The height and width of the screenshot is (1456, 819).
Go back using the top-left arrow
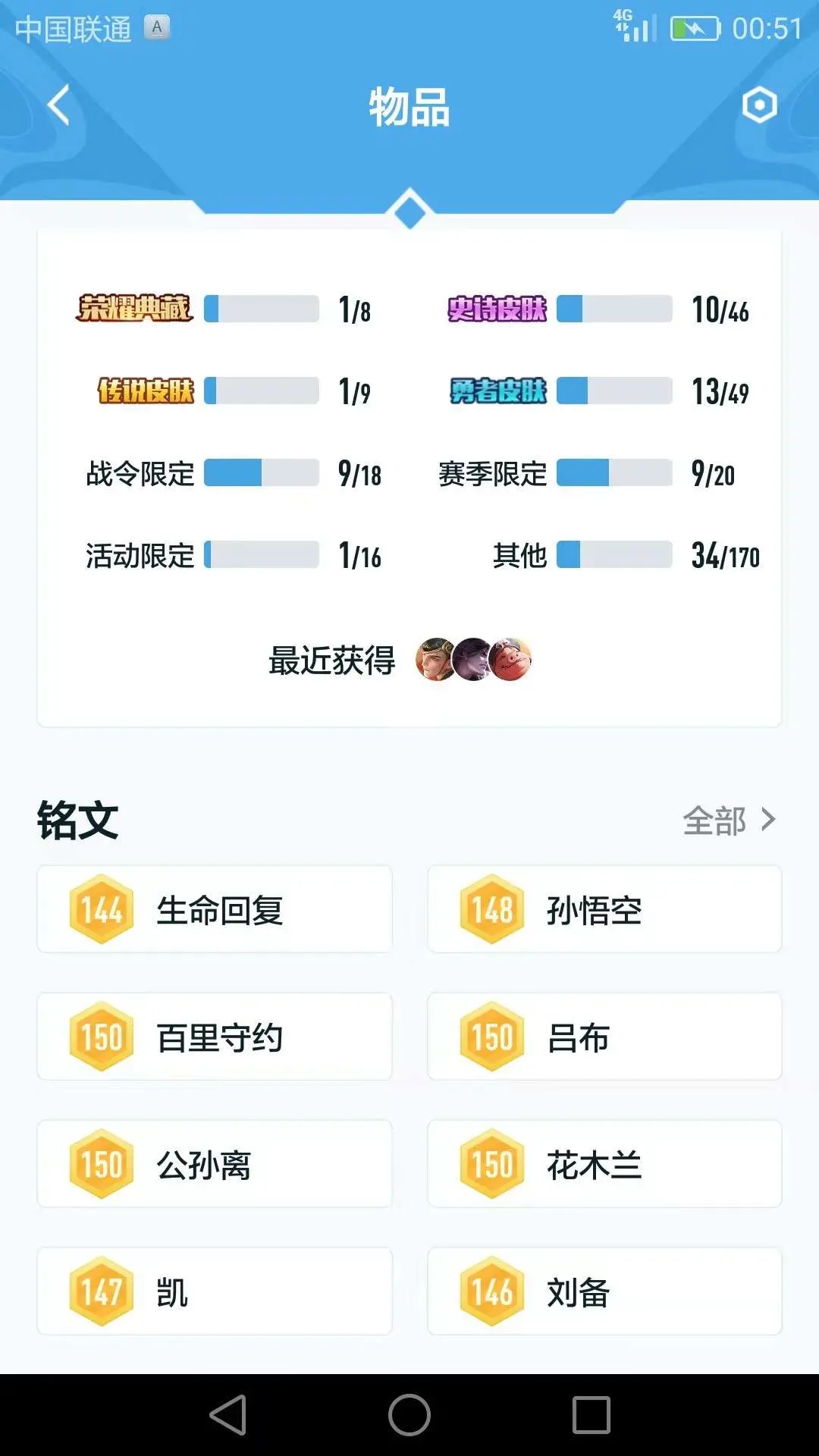58,105
